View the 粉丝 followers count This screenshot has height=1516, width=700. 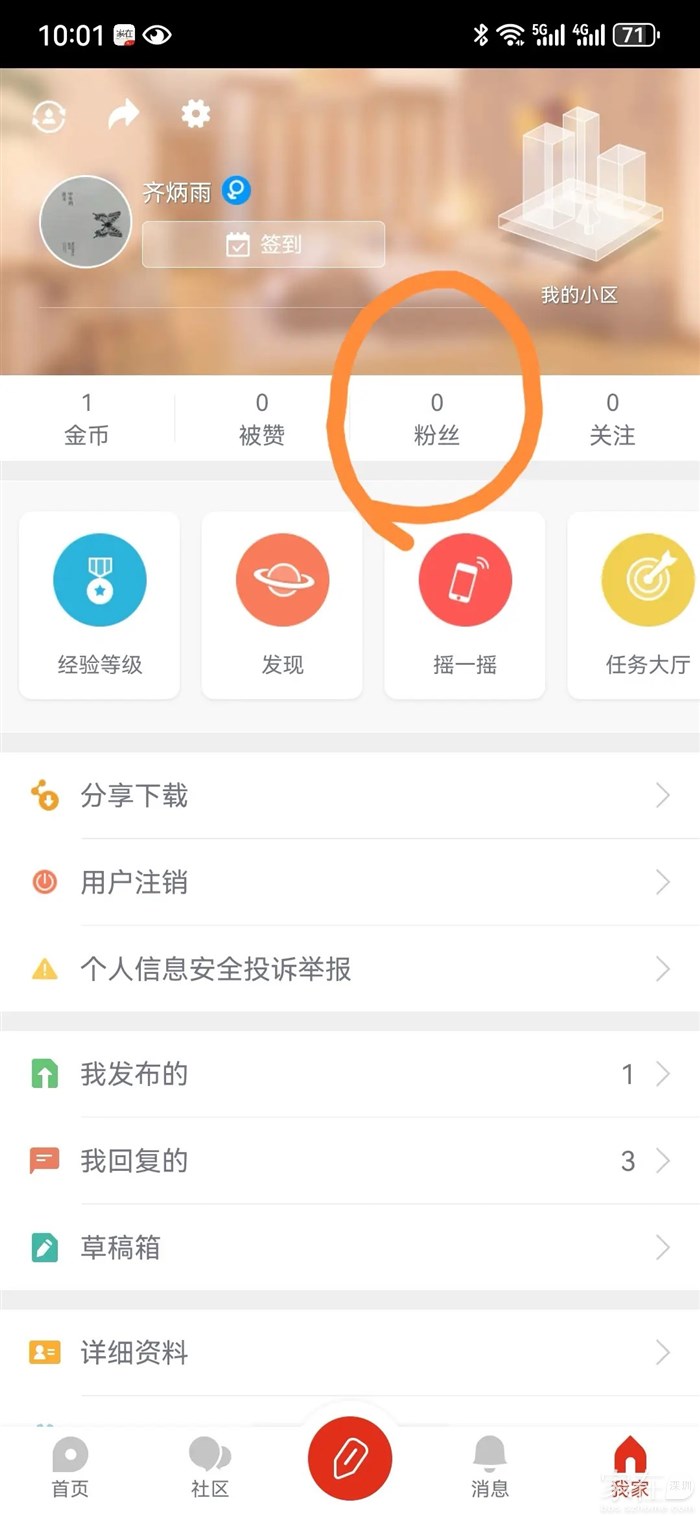tap(437, 418)
